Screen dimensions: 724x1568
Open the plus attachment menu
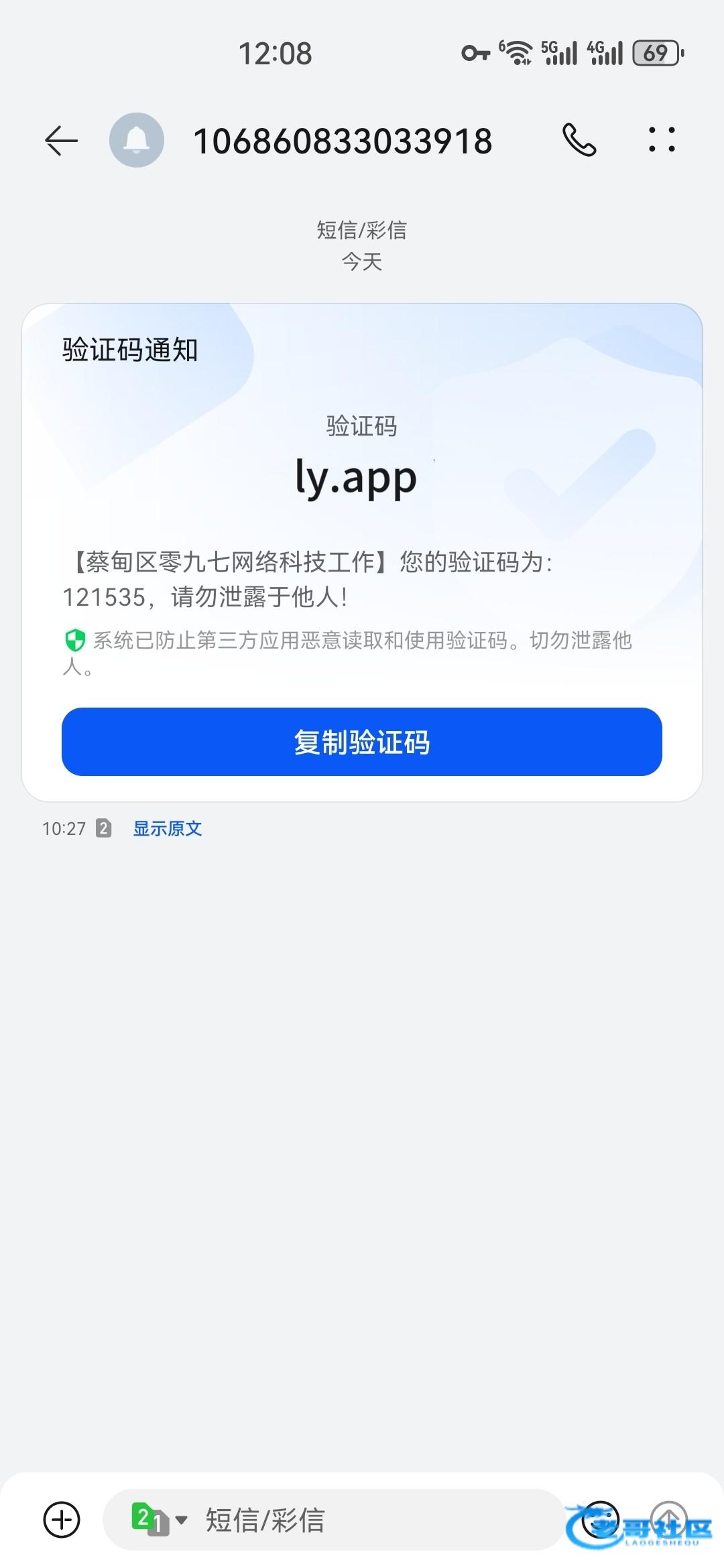coord(62,1520)
